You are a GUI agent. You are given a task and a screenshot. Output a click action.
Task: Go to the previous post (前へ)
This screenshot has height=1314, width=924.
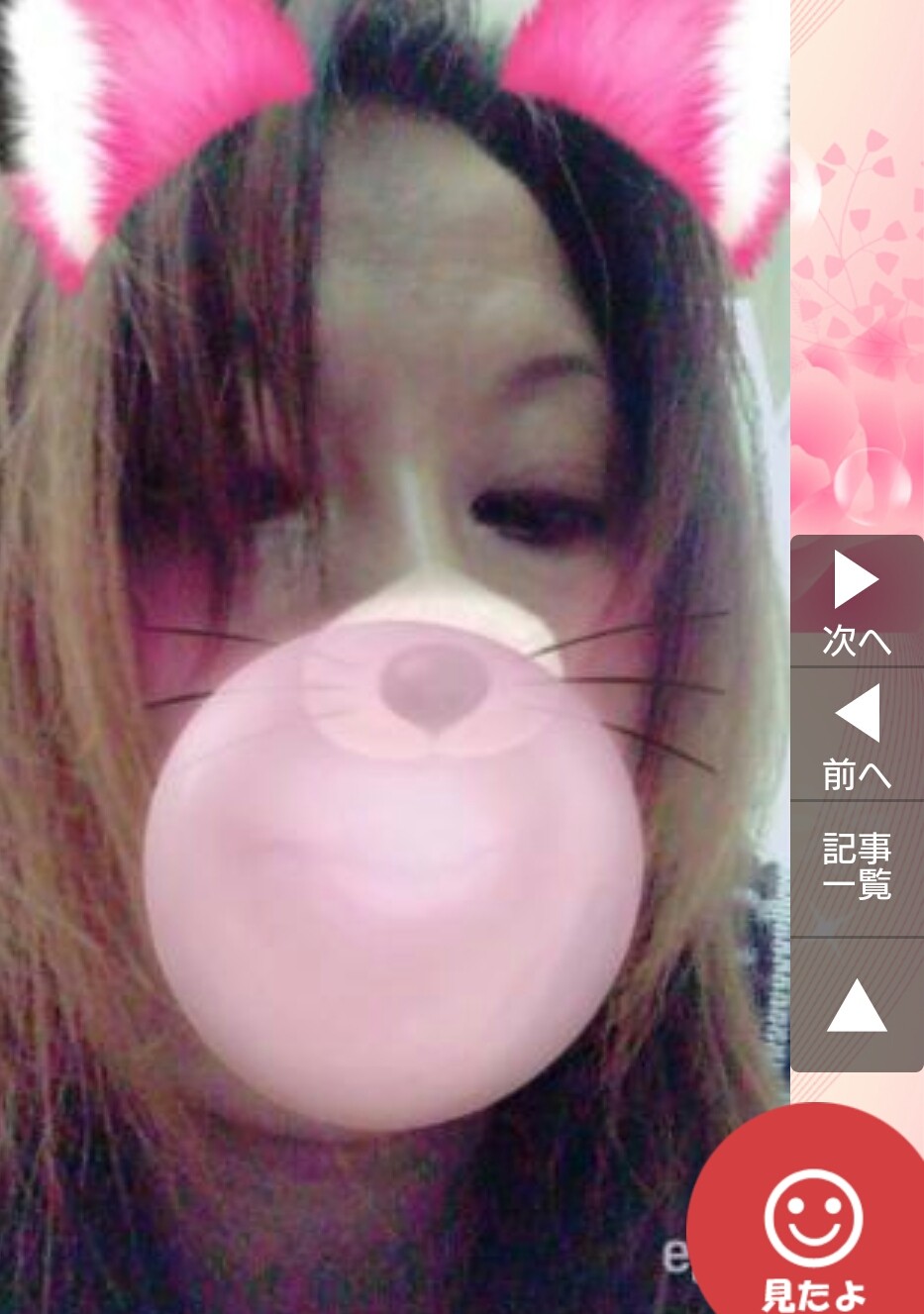point(857,735)
